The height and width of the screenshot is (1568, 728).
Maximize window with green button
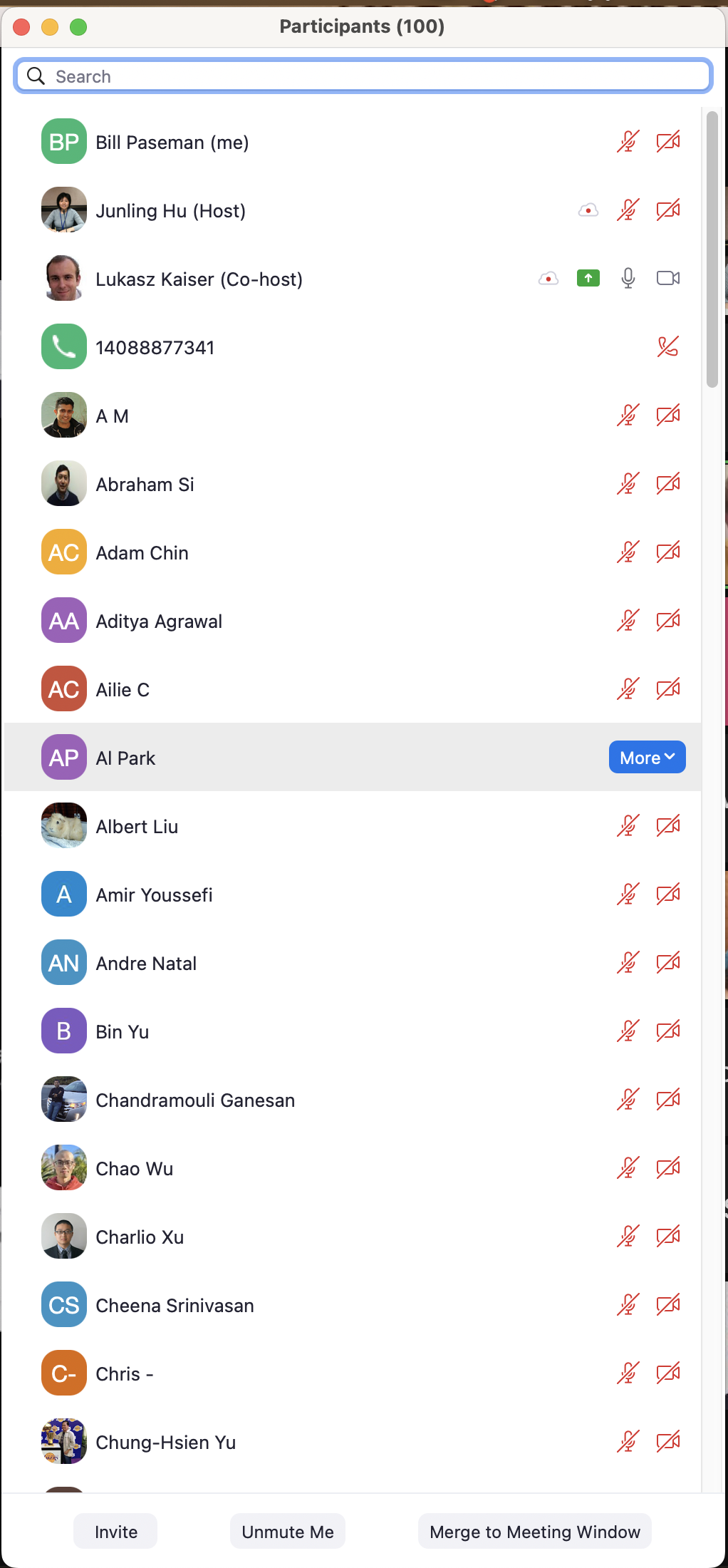tap(78, 27)
